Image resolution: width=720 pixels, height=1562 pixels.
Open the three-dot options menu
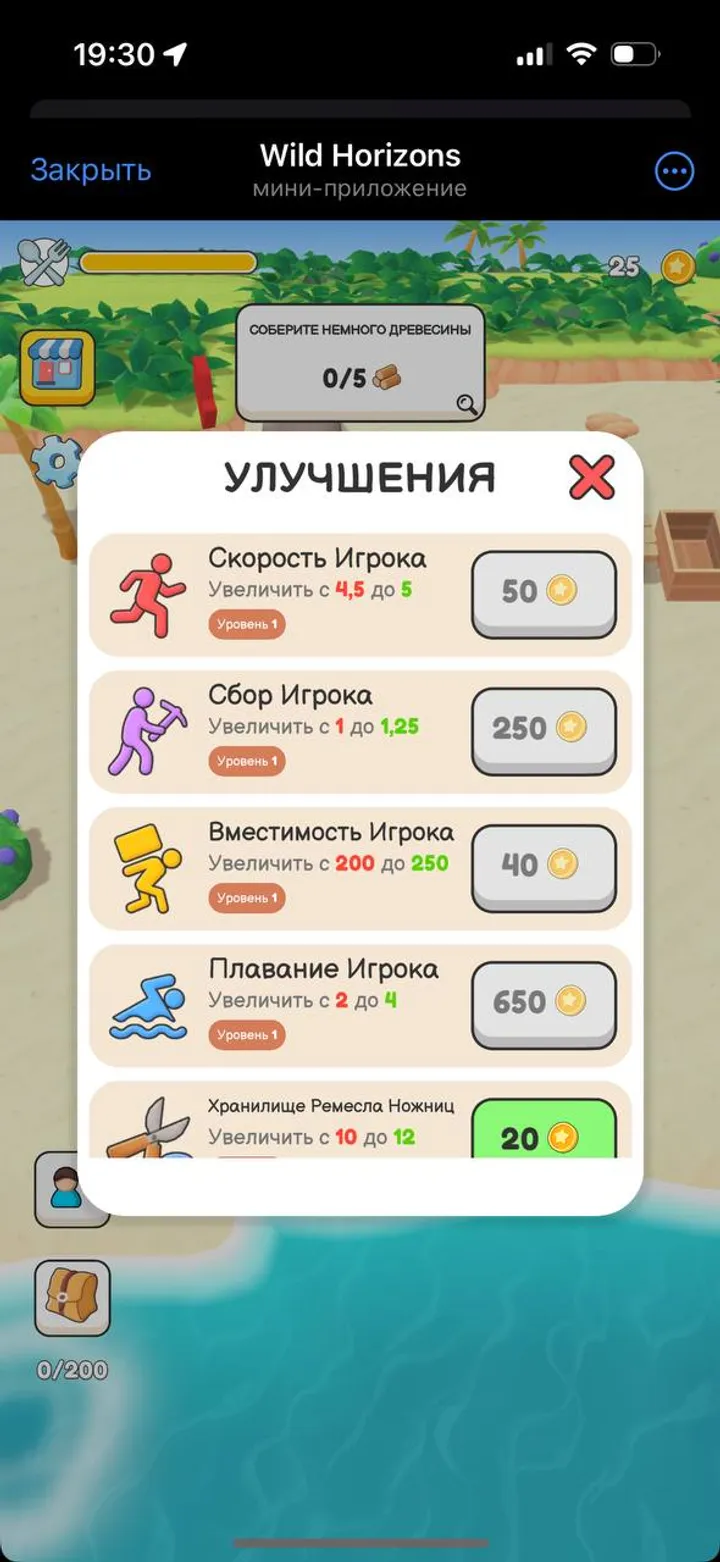coord(674,171)
